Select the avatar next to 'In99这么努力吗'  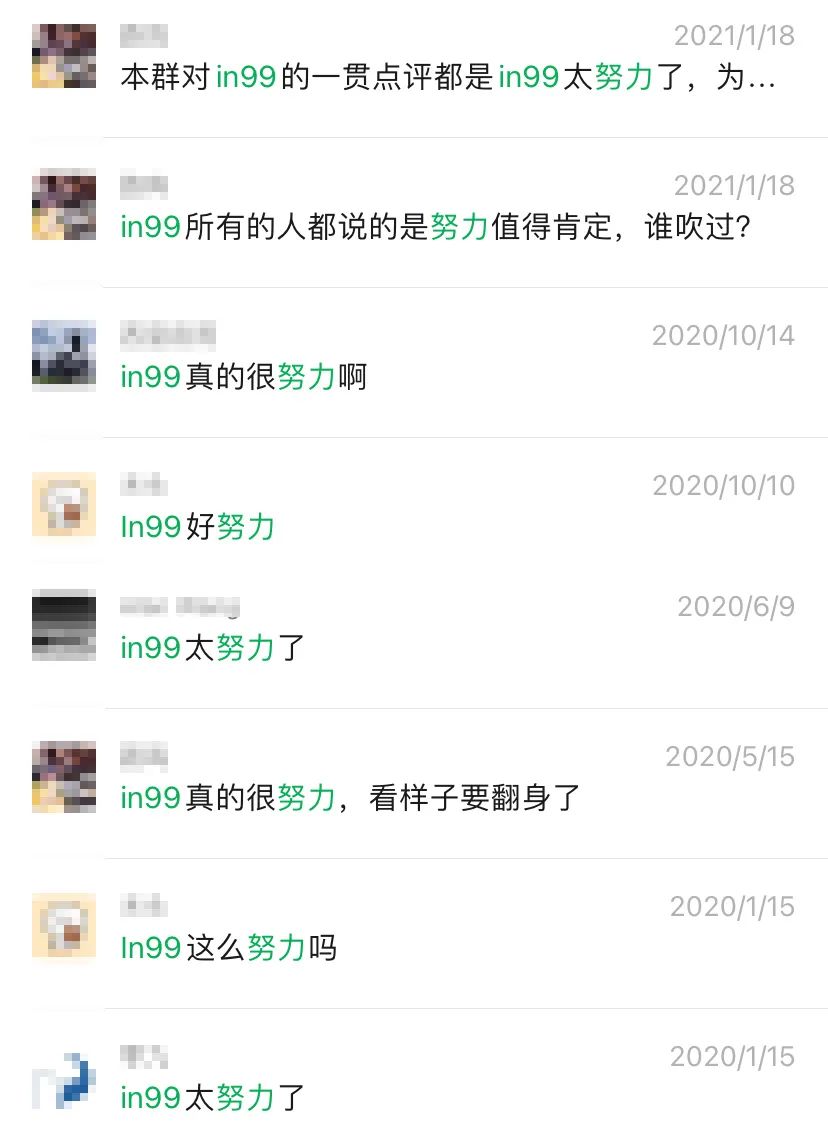coord(63,926)
